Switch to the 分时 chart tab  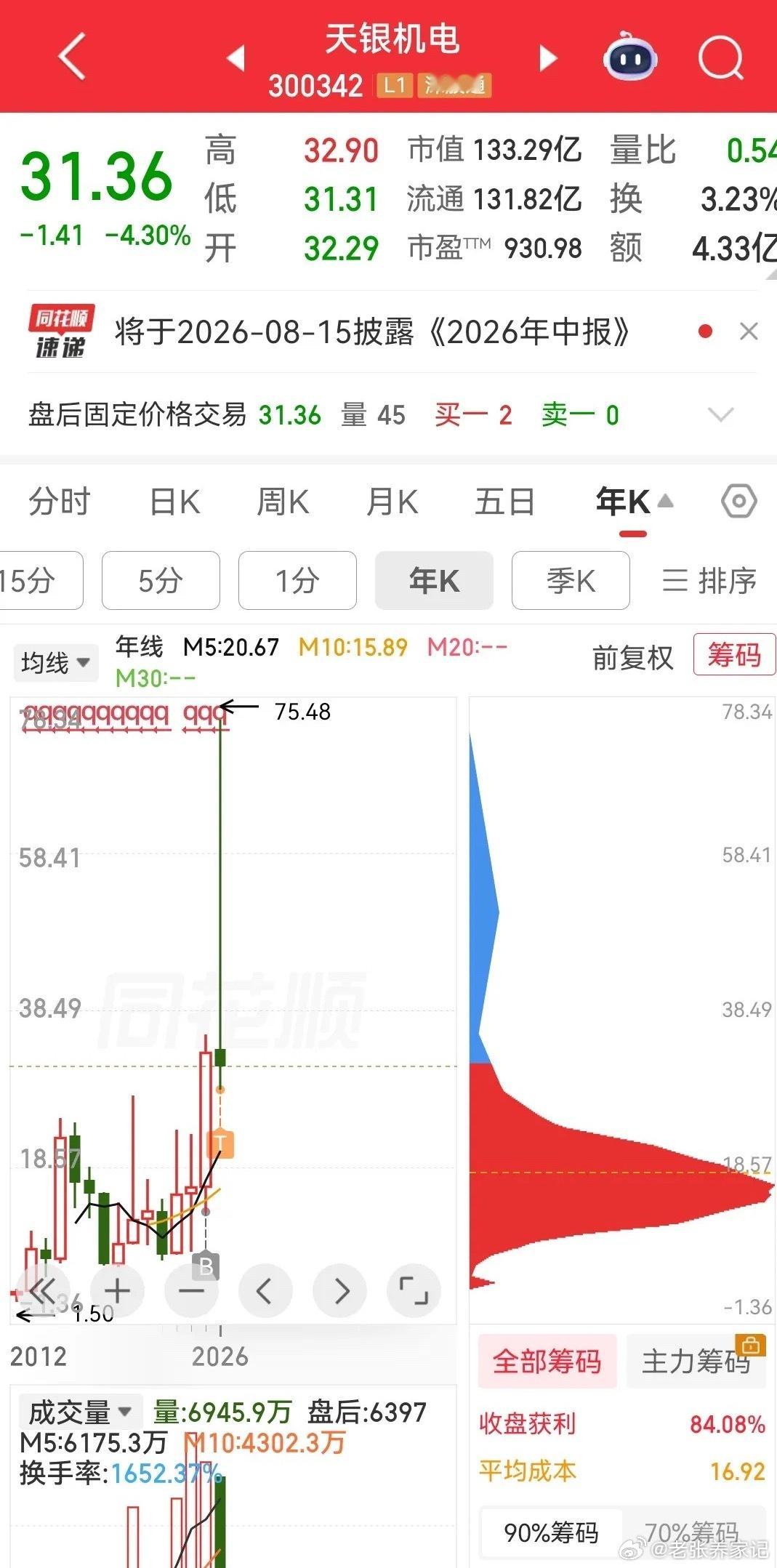point(60,502)
